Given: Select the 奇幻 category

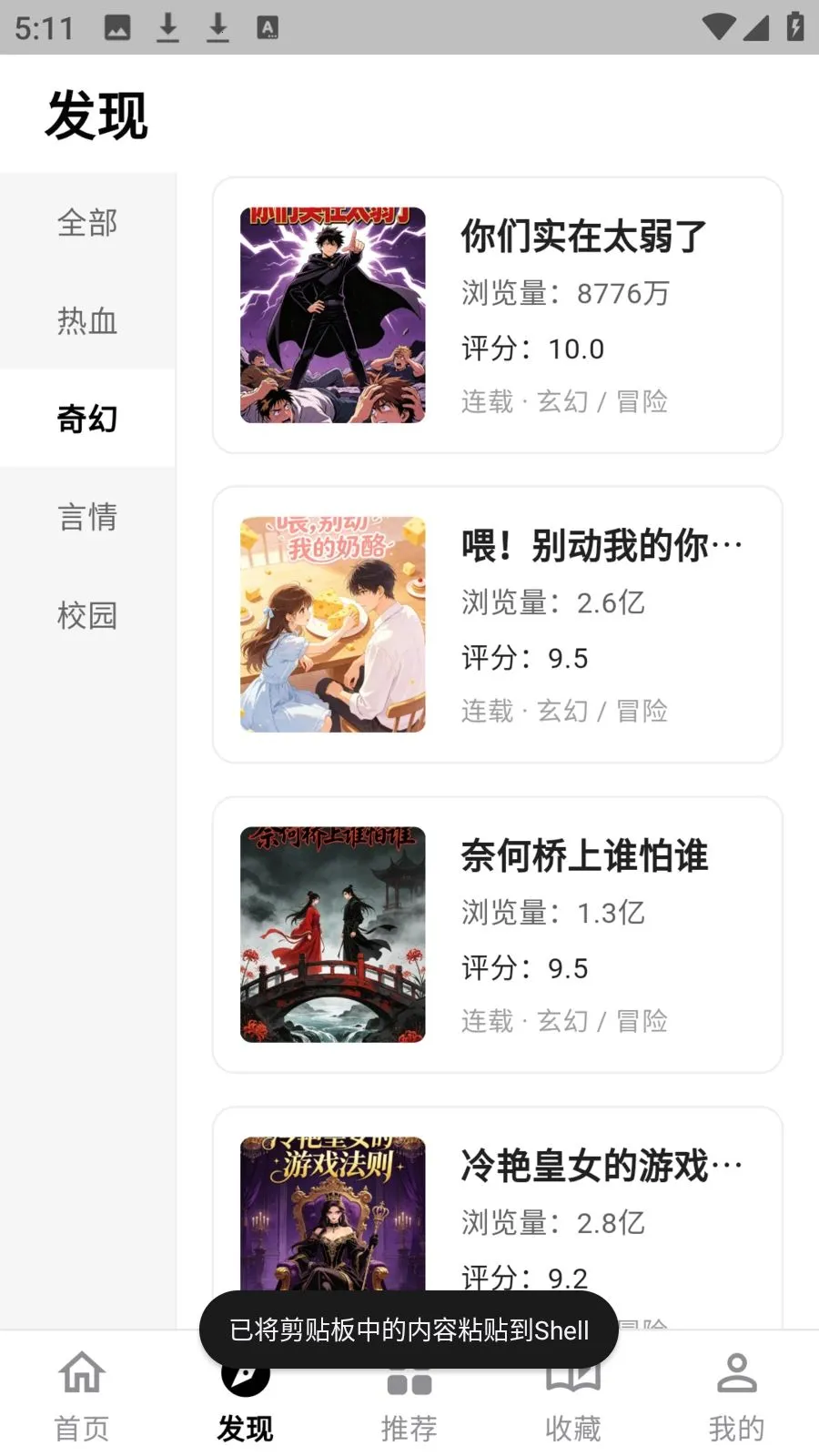Looking at the screenshot, I should point(87,419).
